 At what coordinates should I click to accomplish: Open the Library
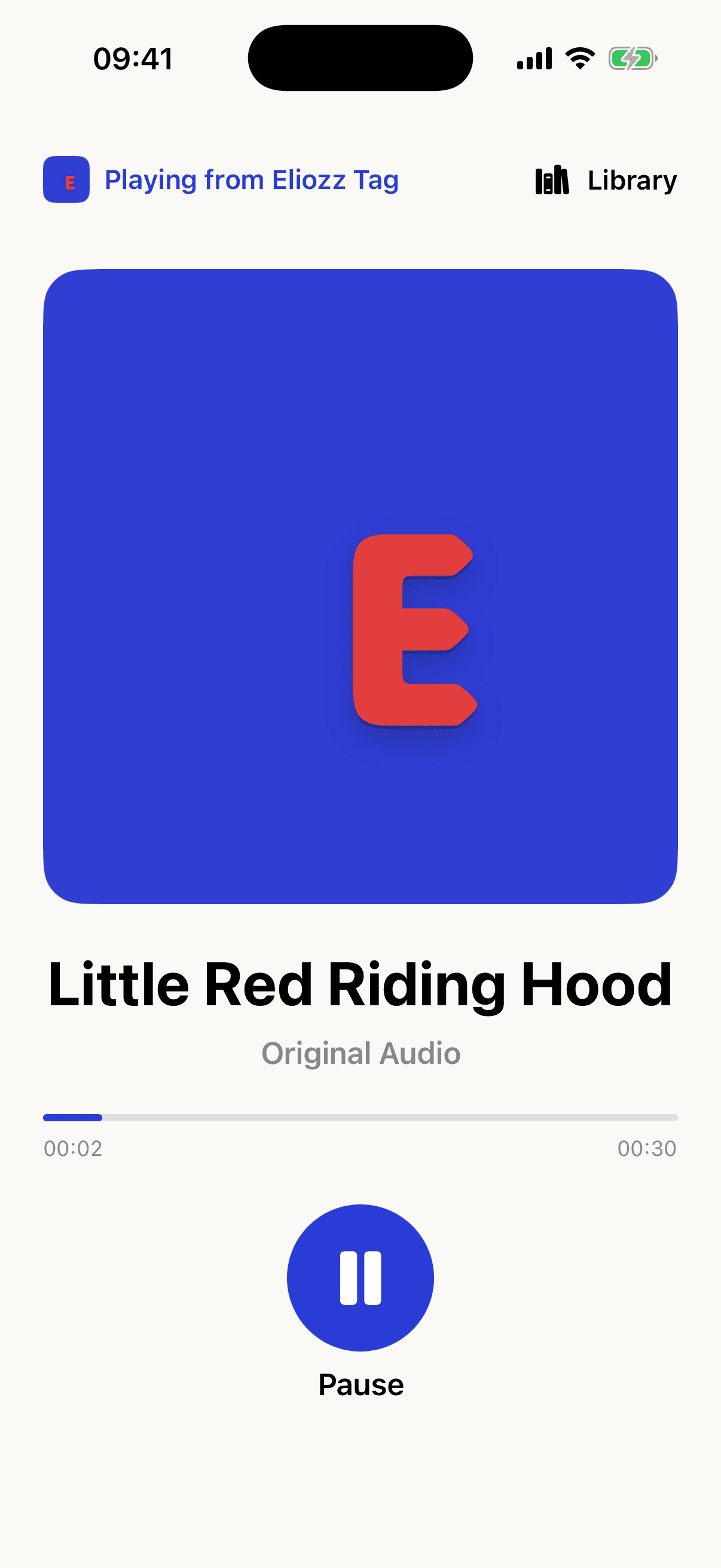point(606,180)
